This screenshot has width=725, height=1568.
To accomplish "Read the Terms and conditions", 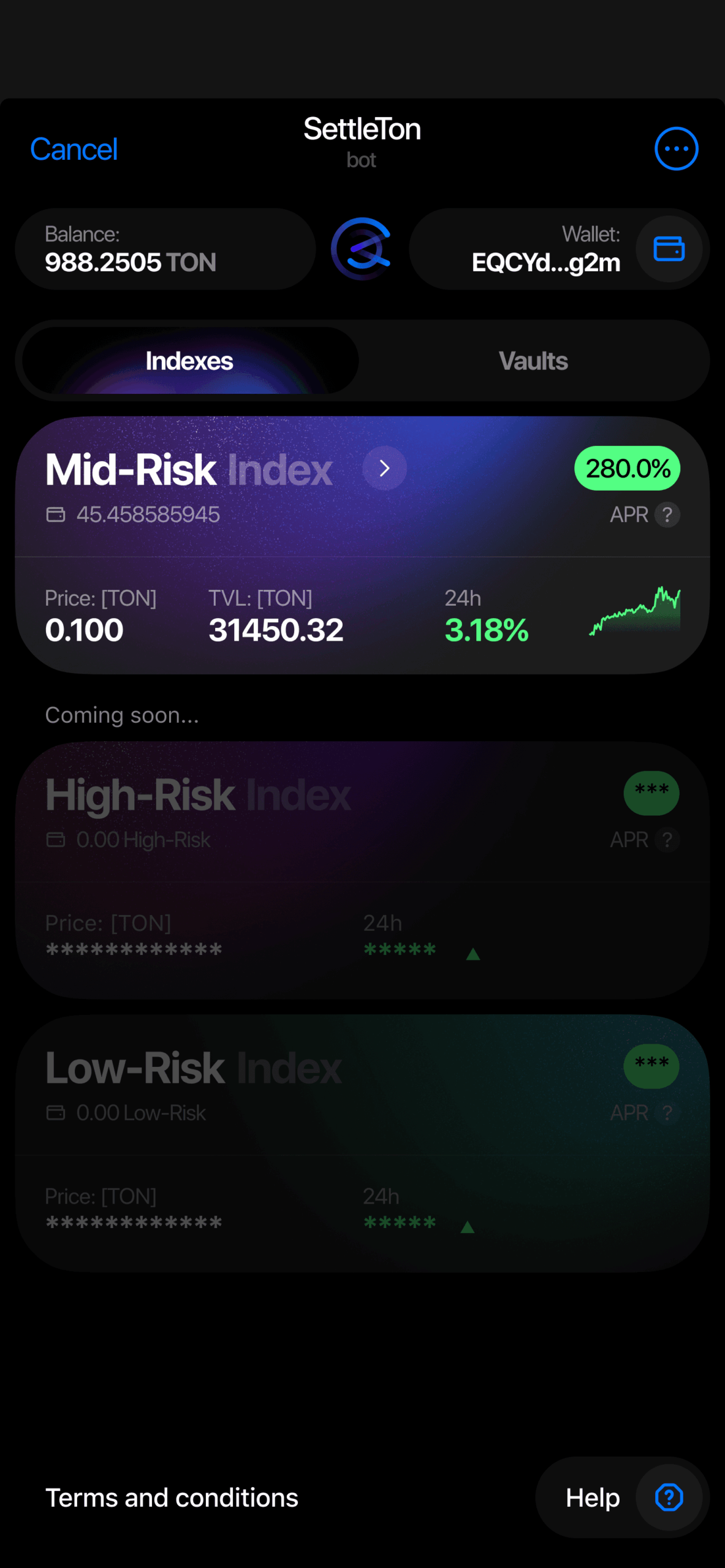I will click(172, 1498).
